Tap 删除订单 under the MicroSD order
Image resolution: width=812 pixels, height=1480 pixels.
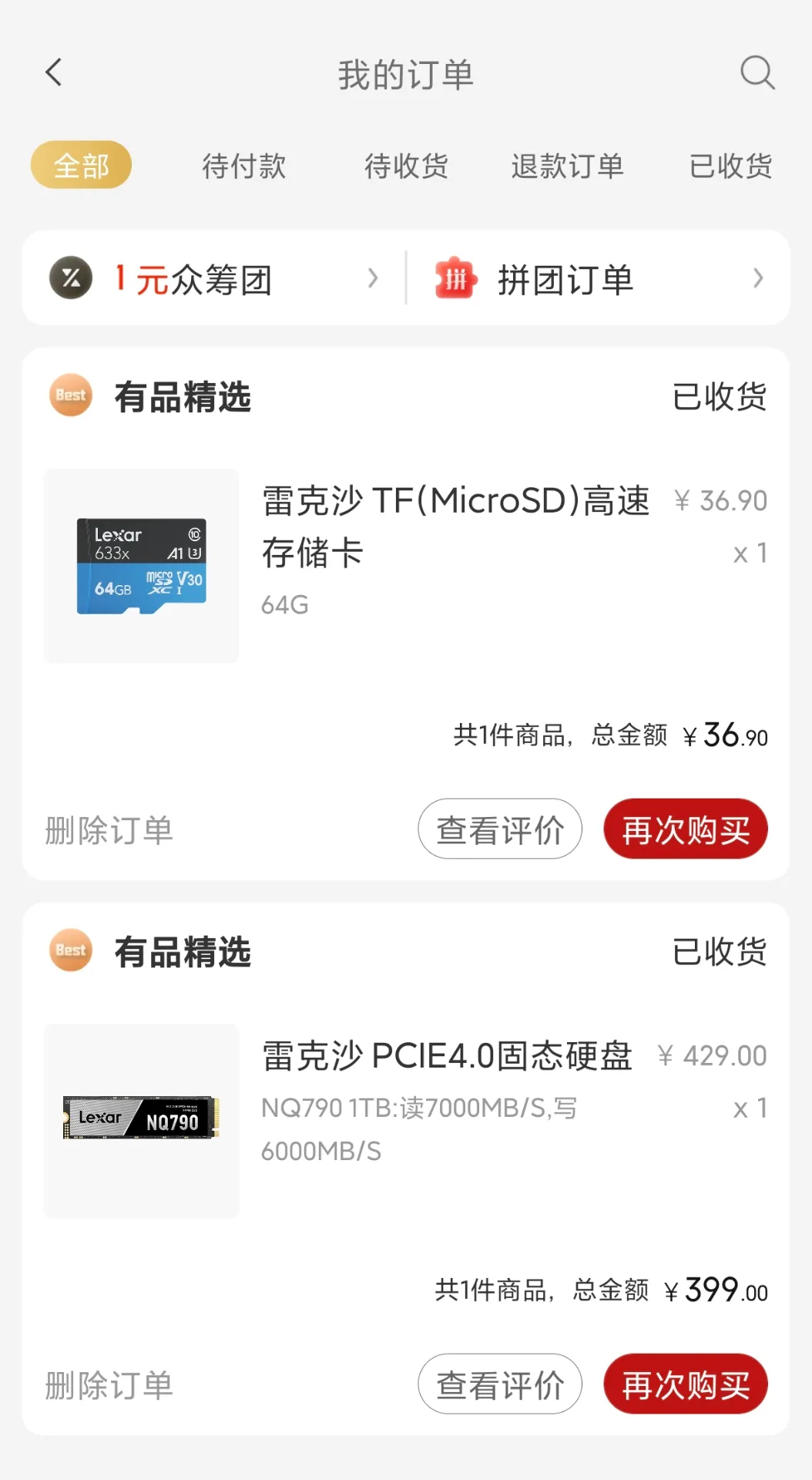coord(108,830)
